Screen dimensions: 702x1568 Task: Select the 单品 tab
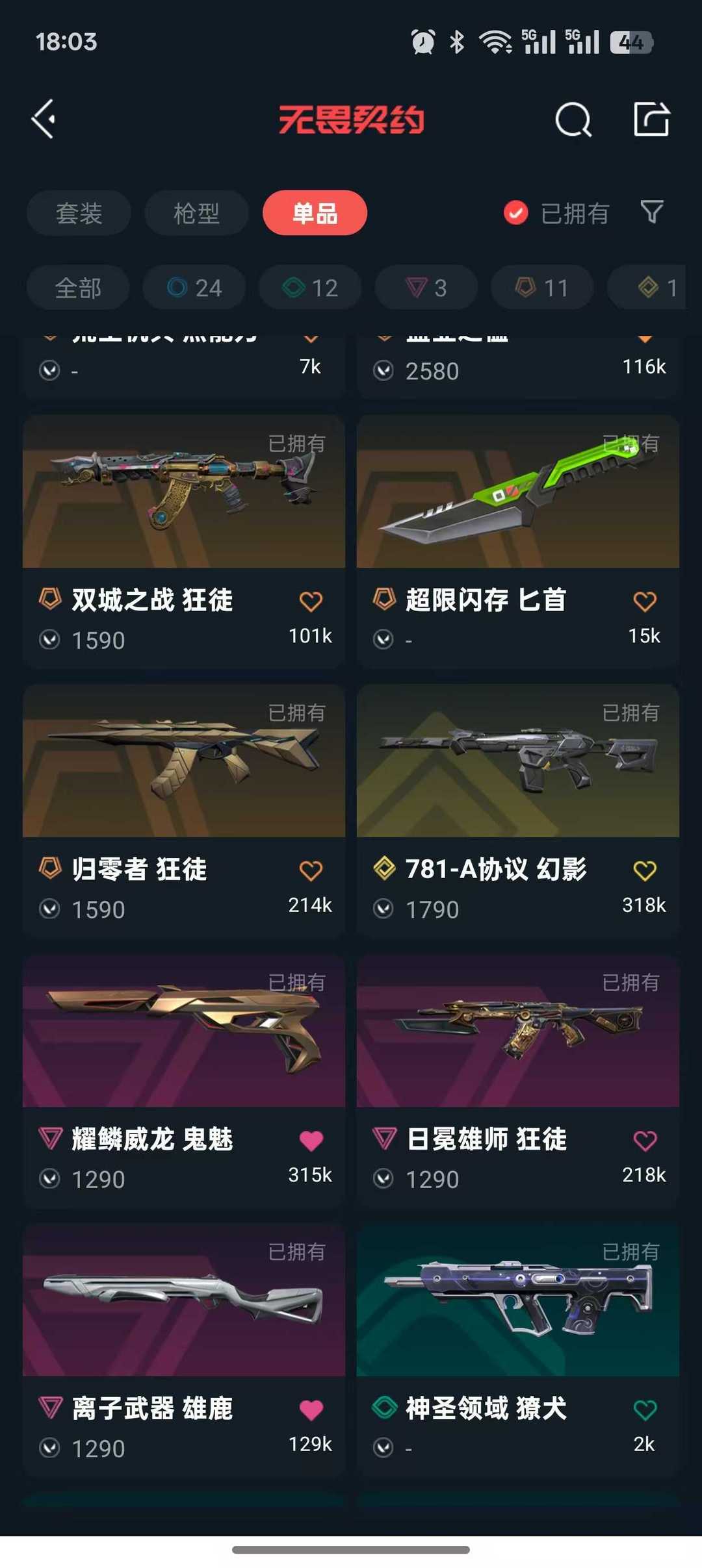[x=314, y=212]
